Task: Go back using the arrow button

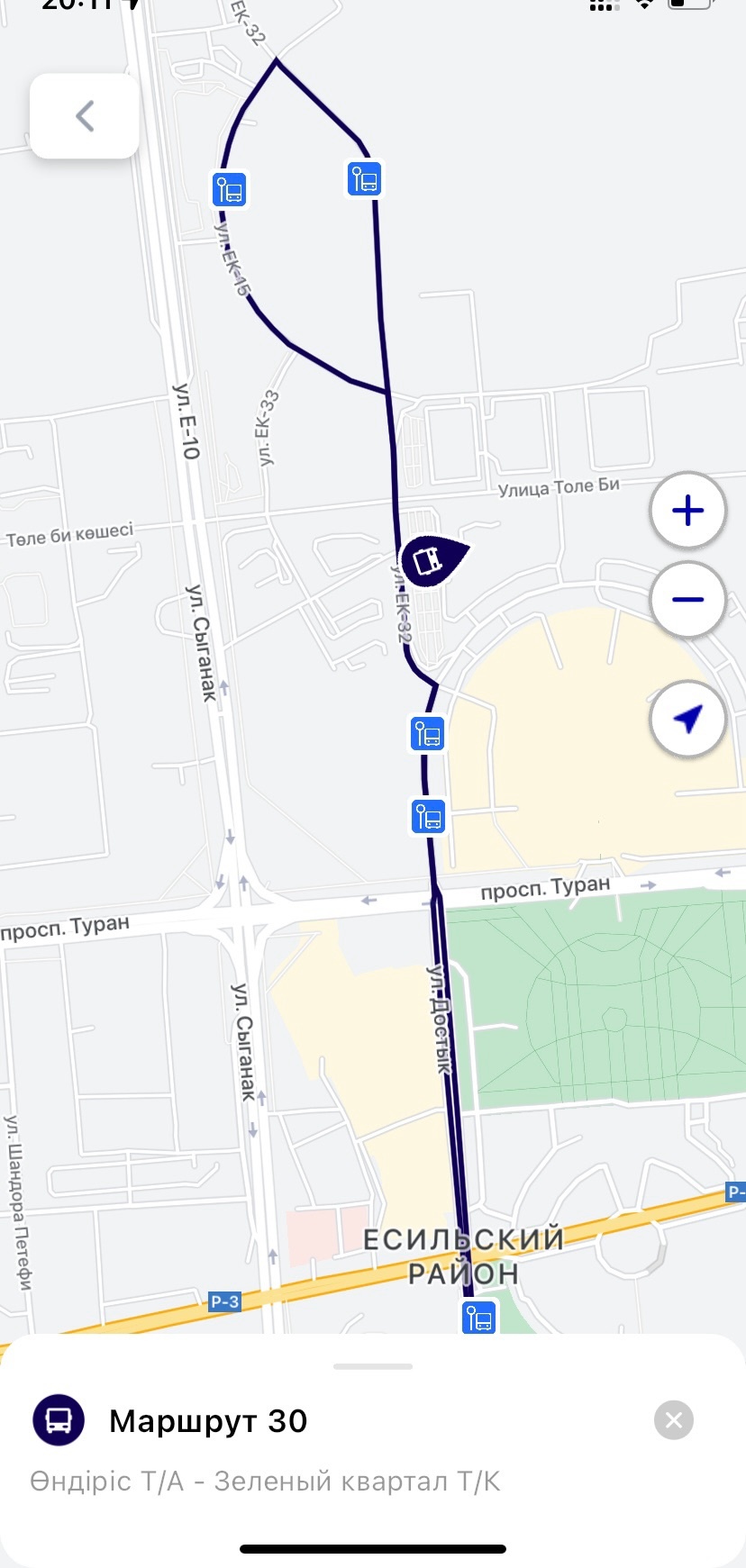Action: coord(85,116)
